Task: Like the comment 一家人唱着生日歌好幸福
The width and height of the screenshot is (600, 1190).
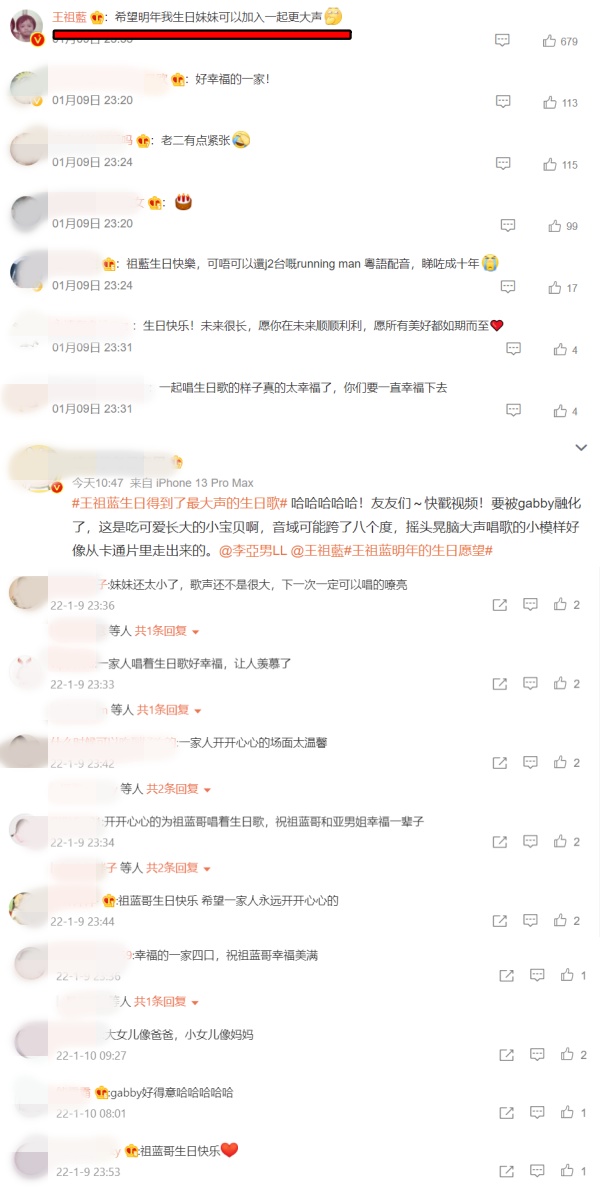Action: [562, 683]
